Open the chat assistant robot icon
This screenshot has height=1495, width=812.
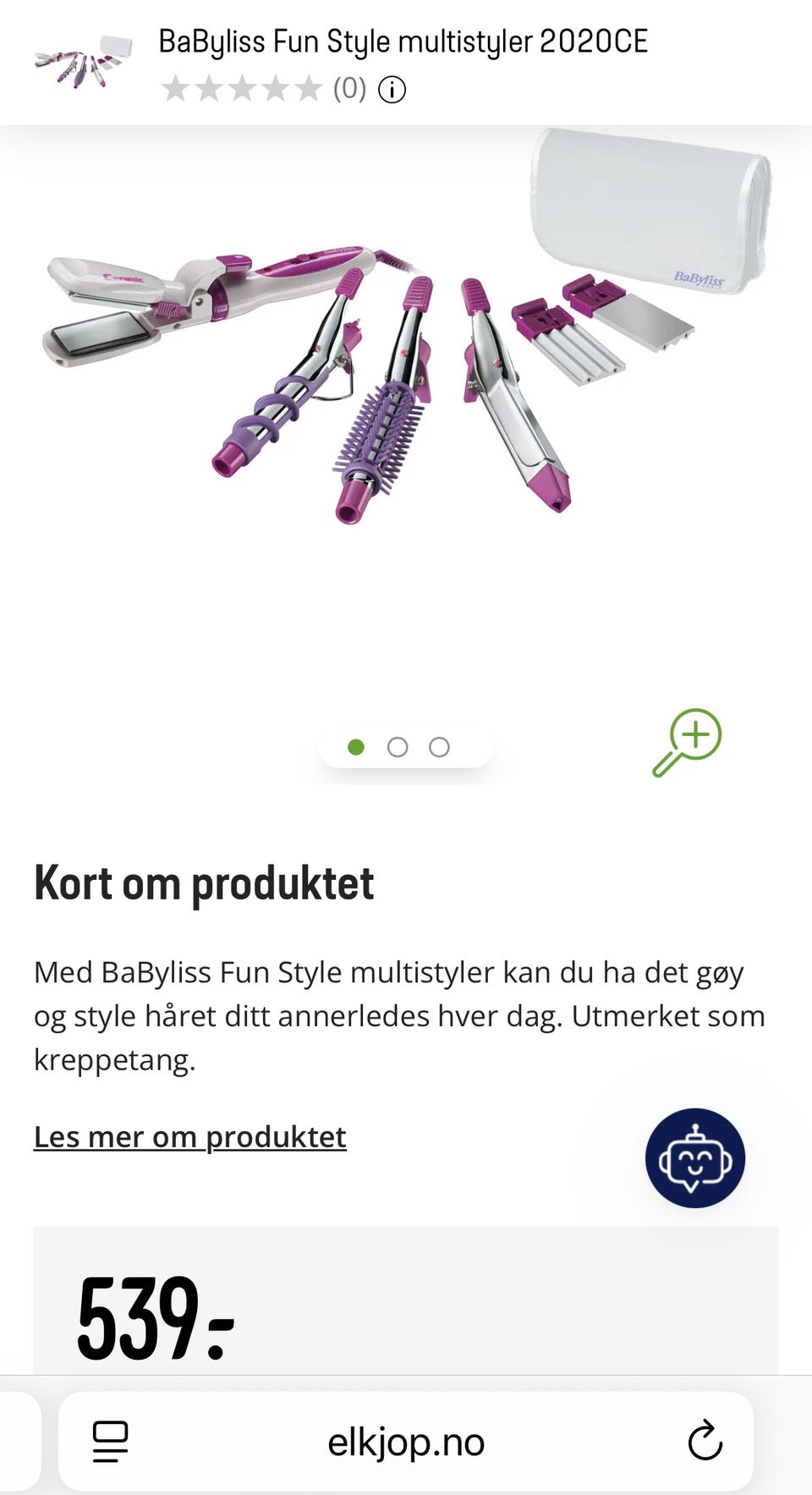pyautogui.click(x=694, y=1158)
